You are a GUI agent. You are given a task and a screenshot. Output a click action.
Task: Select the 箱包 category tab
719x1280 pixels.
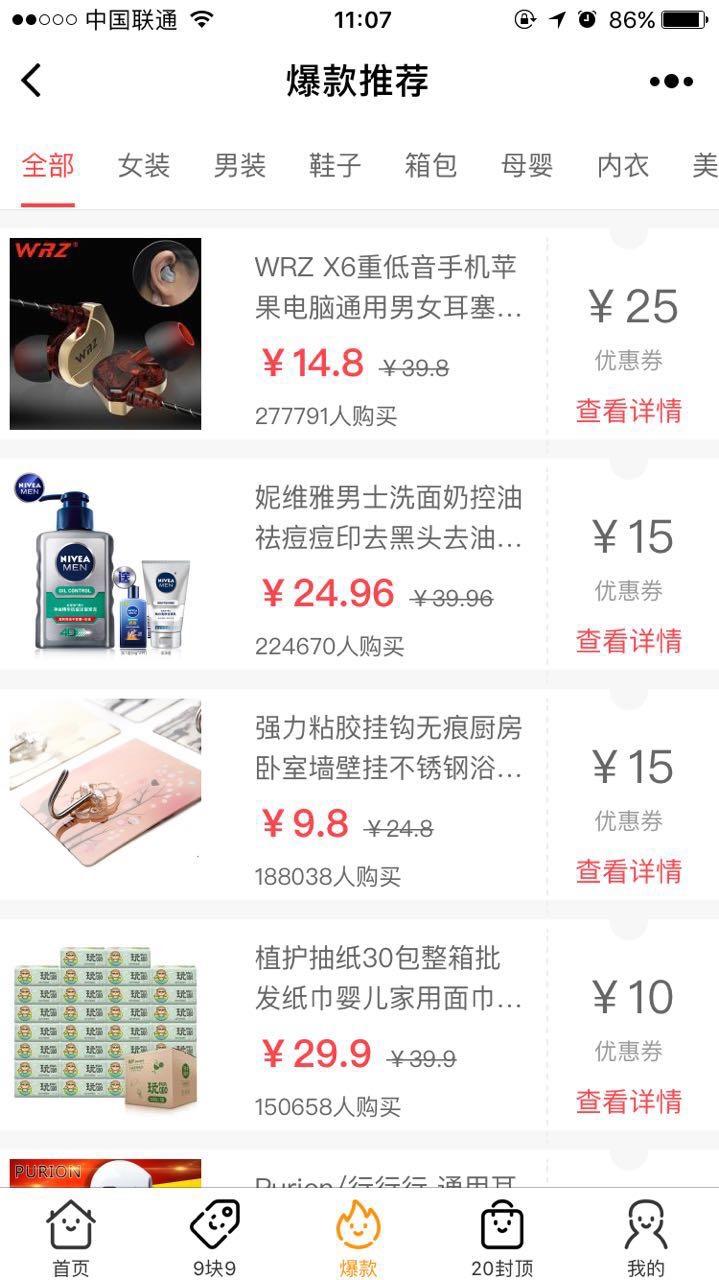click(x=431, y=165)
